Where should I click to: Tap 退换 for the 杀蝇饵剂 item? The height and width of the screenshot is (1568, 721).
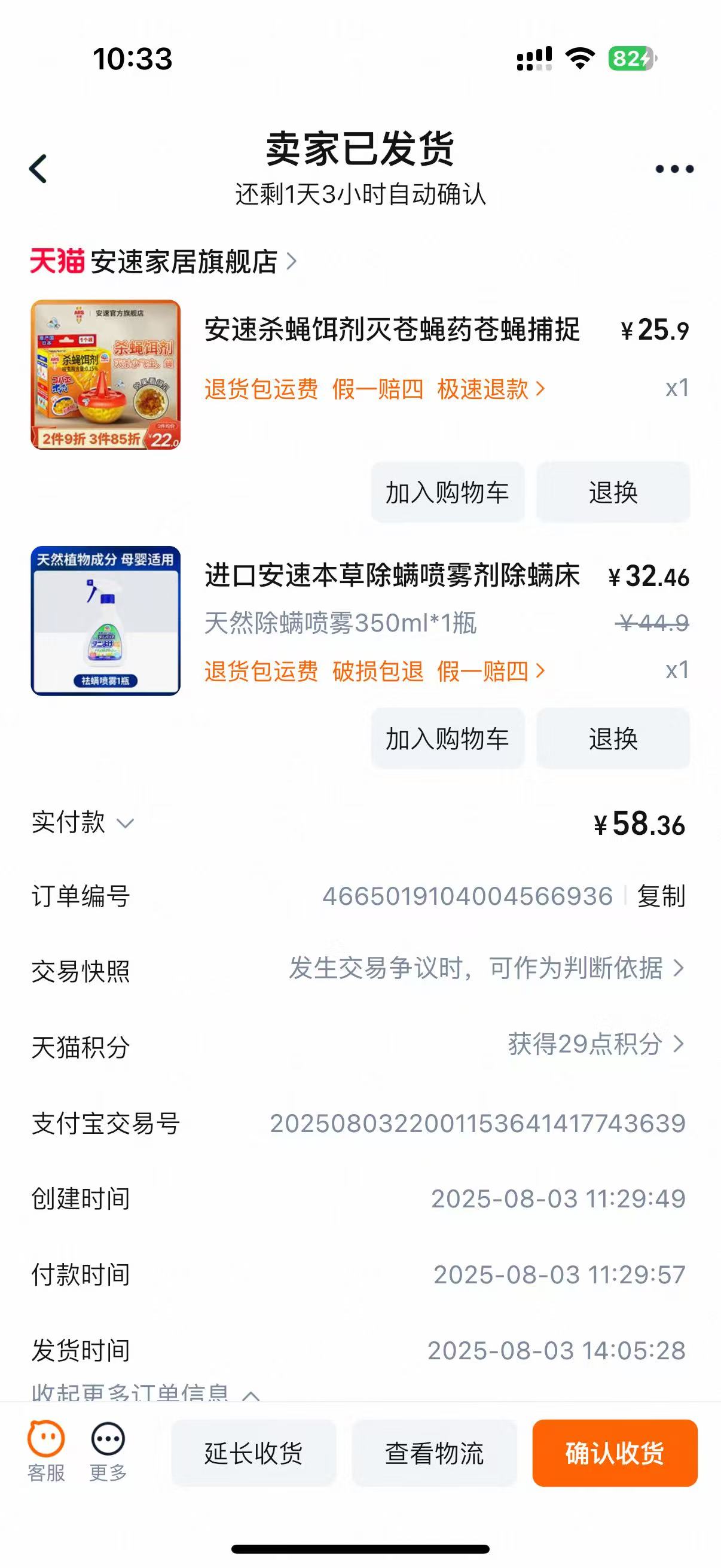click(613, 492)
